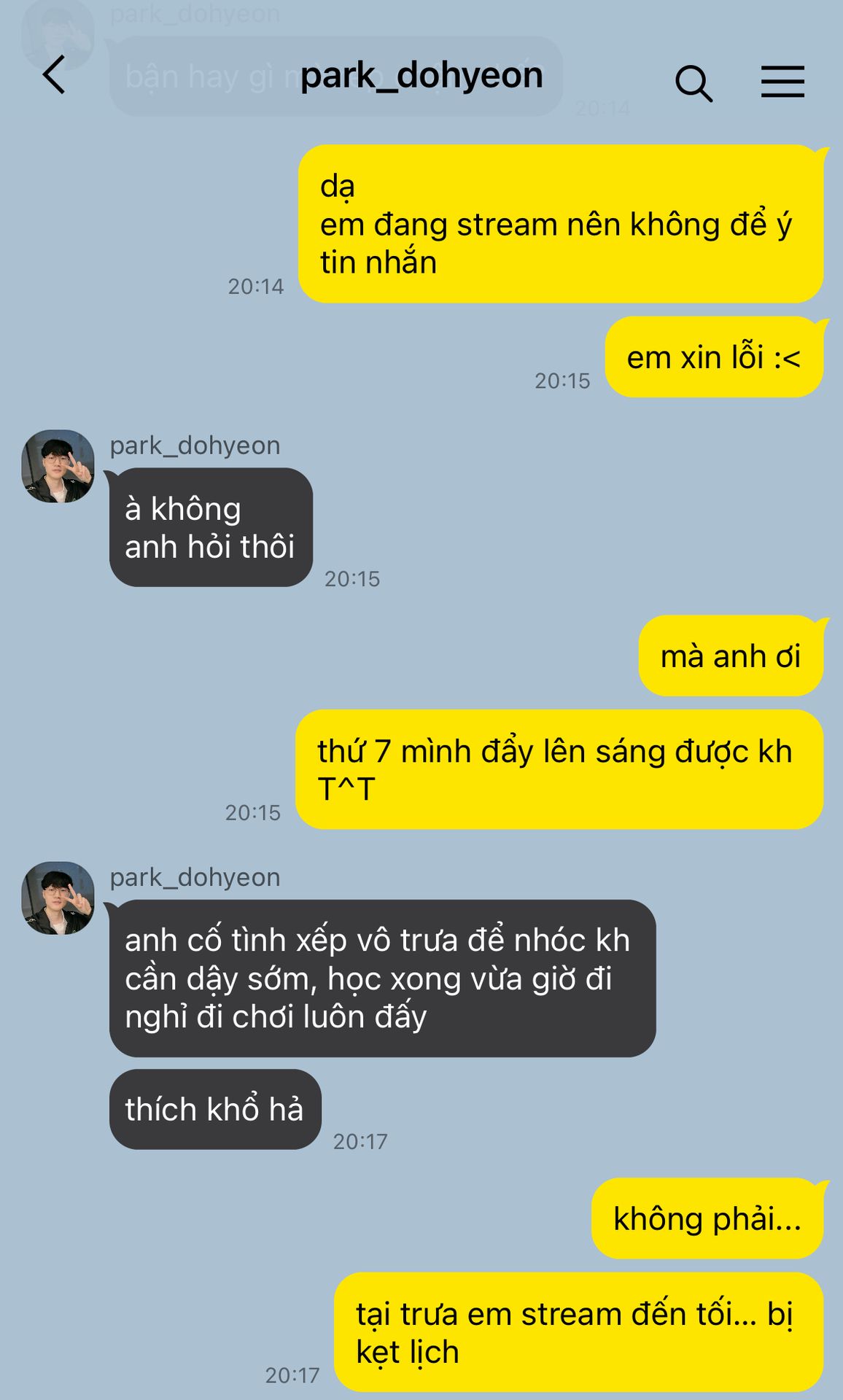
Task: Open the chat hamburger menu
Action: coord(782,82)
